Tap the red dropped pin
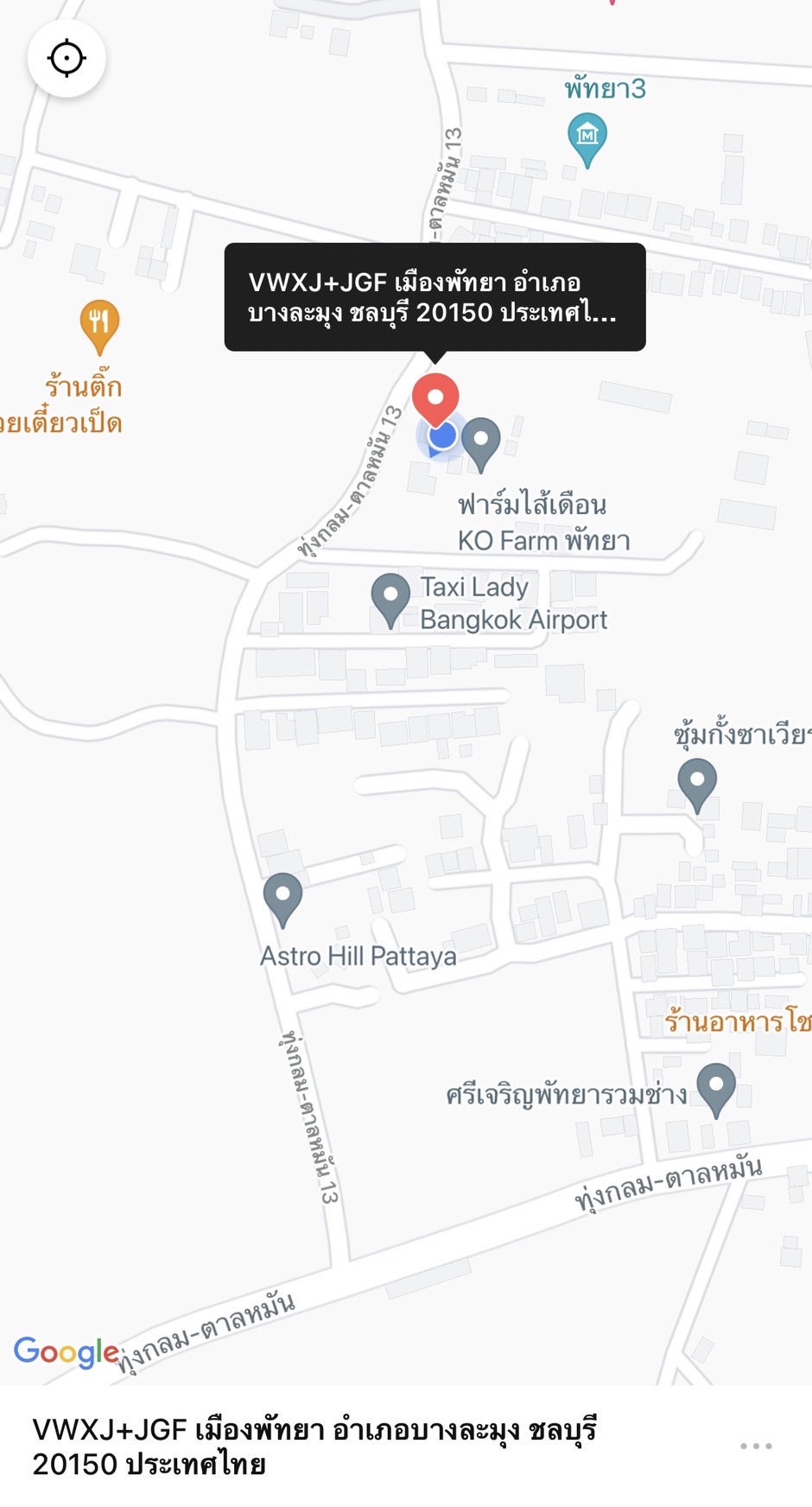The image size is (812, 1507). tap(435, 398)
